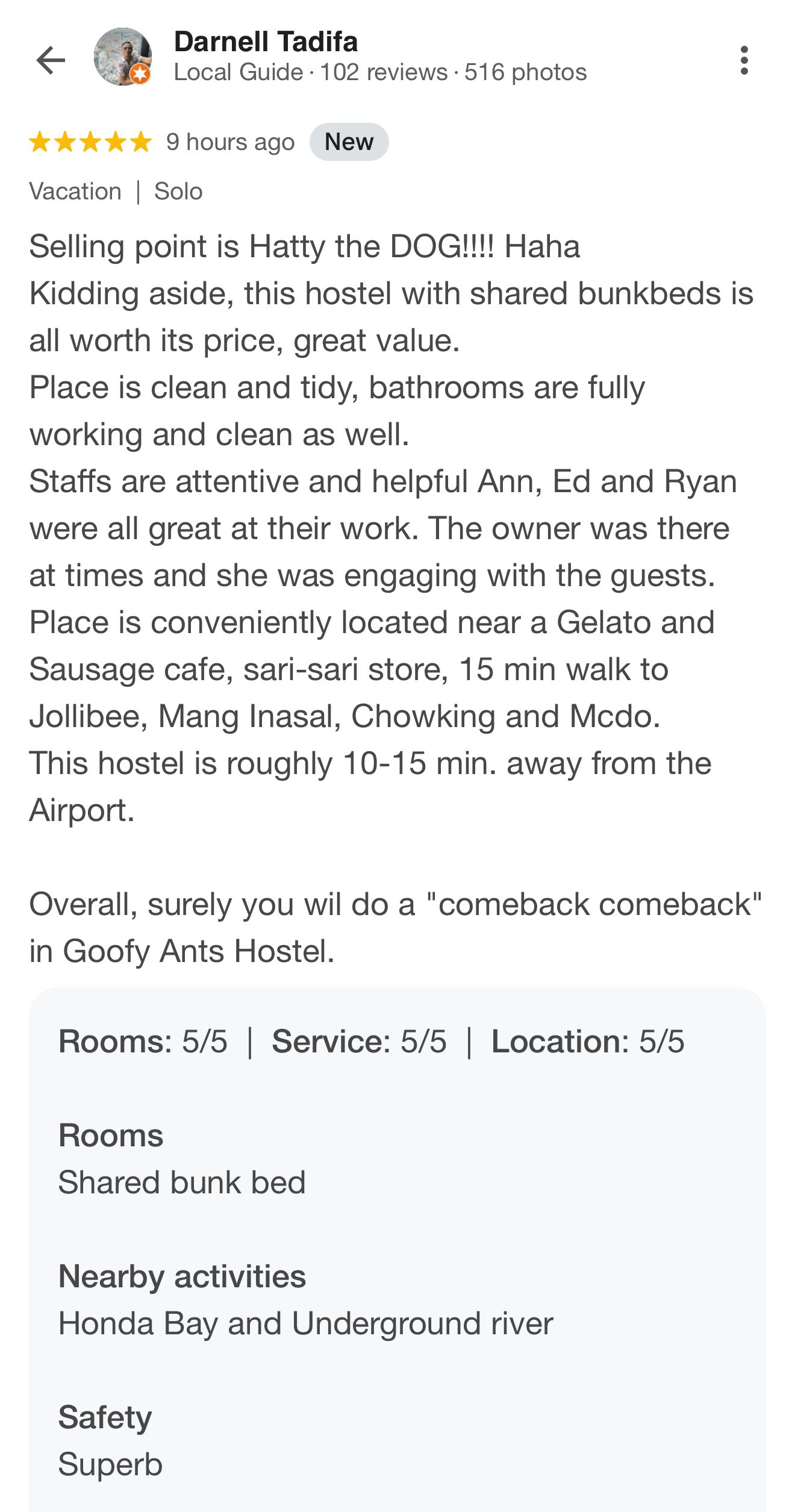Toggle the Vacation trip tag
The image size is (795, 1512).
(x=75, y=190)
